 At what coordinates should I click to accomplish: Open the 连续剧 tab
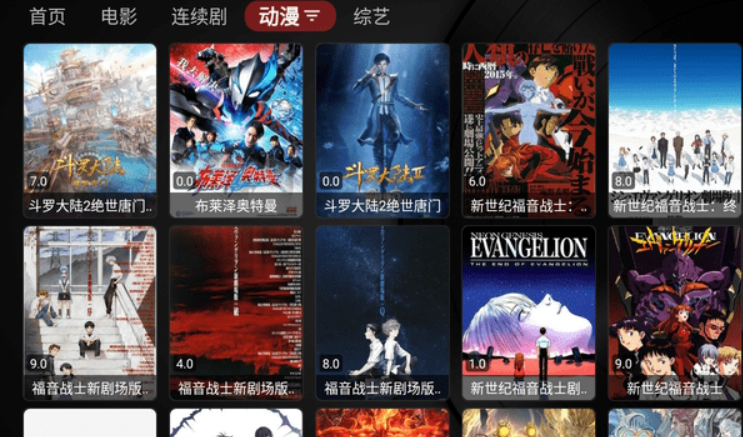coord(200,17)
